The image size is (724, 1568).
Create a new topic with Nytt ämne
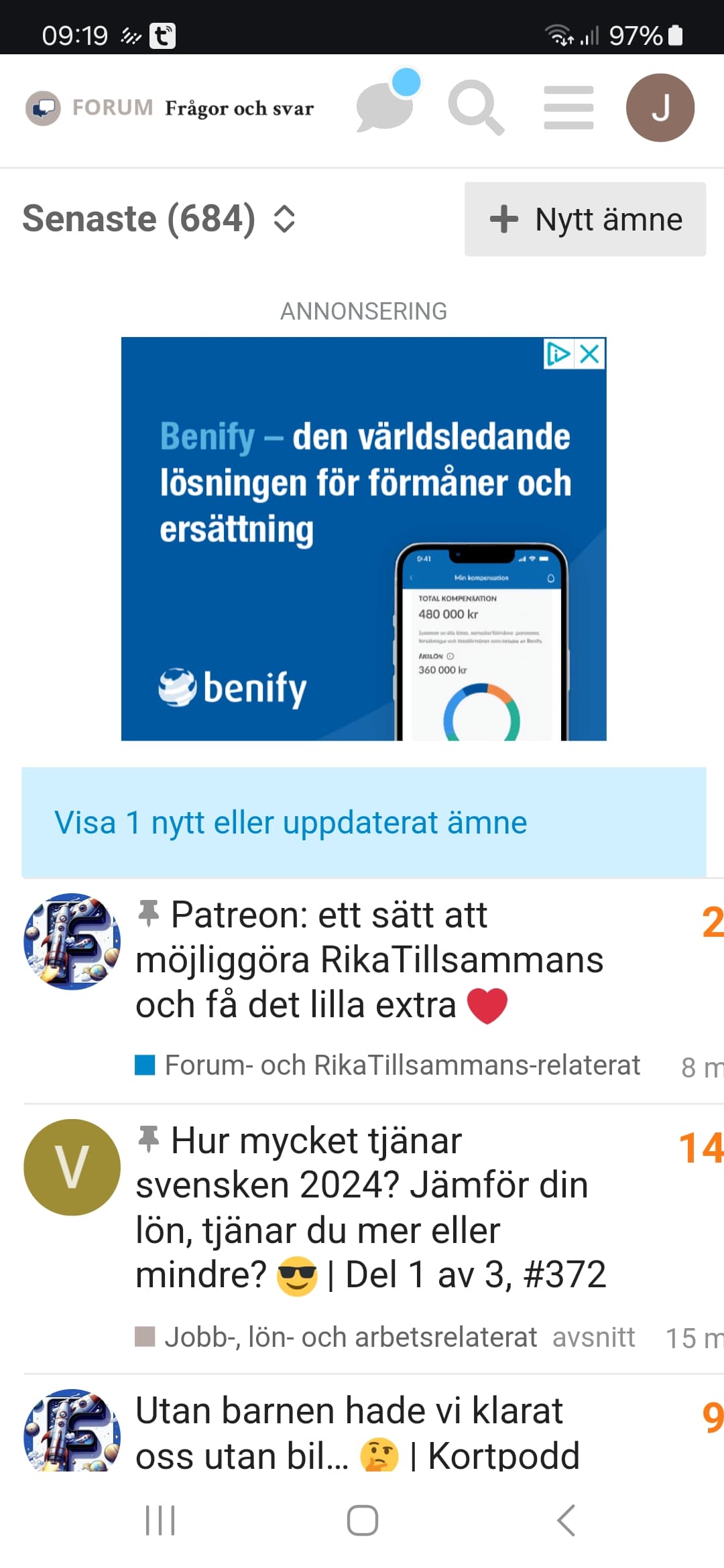click(x=585, y=219)
